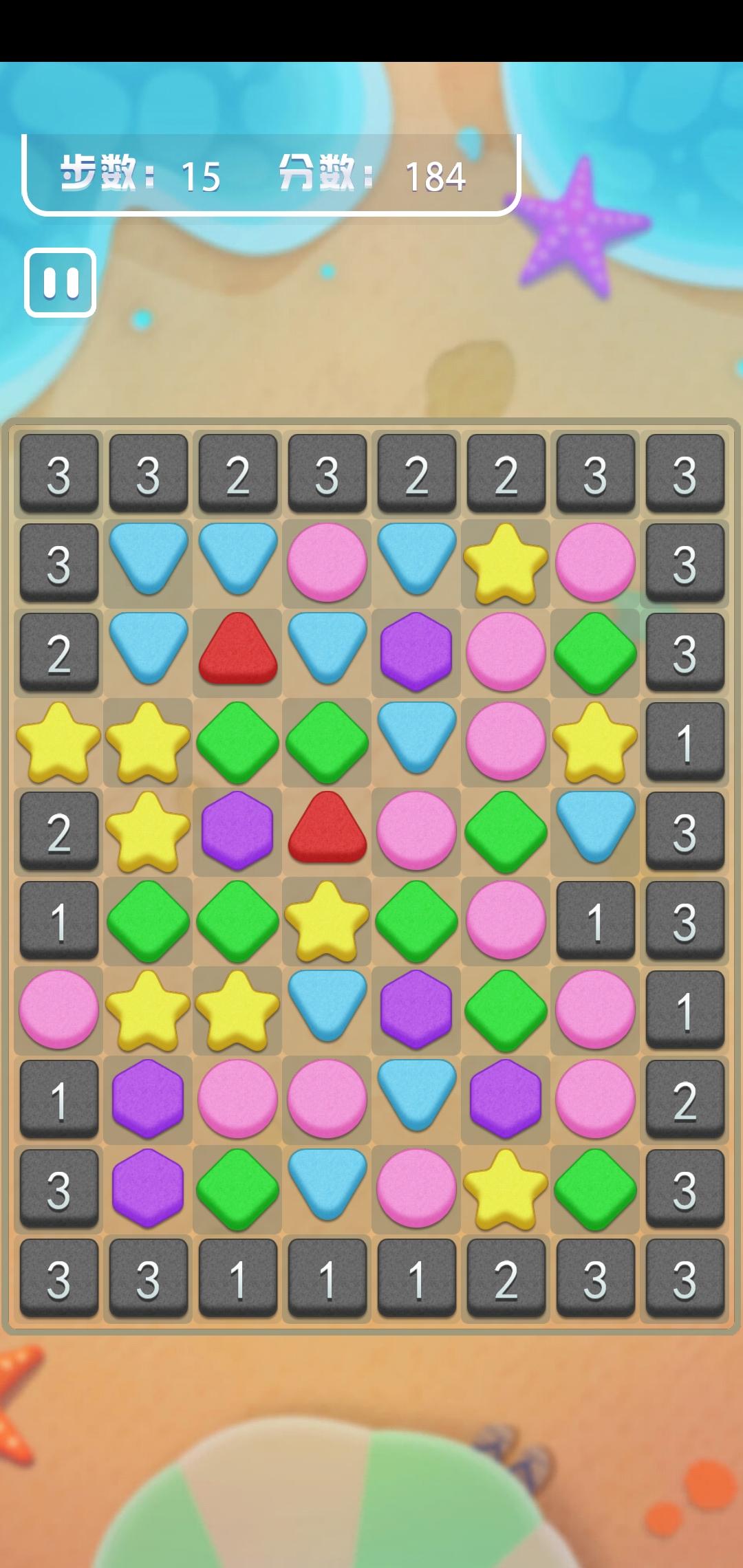Tap the yellow star sandwiched between green diamonds
743x1568 pixels.
click(327, 922)
